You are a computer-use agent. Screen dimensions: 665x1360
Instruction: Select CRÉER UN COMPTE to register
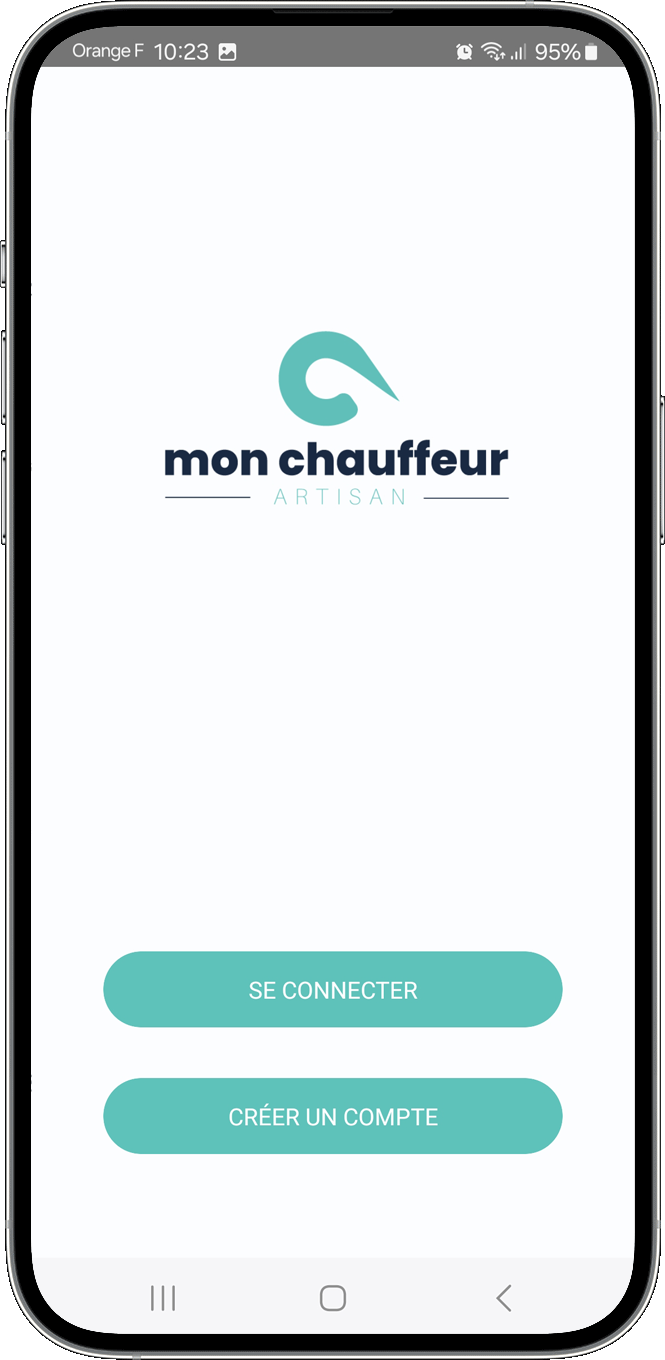click(332, 1116)
